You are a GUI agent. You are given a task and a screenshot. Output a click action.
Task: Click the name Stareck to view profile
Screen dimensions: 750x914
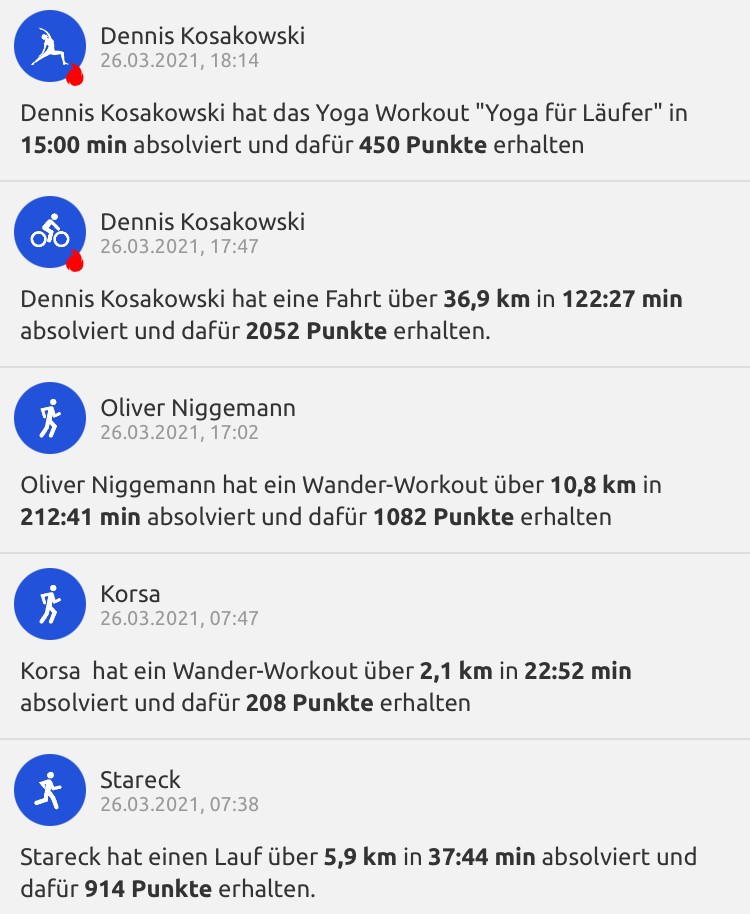tap(140, 778)
